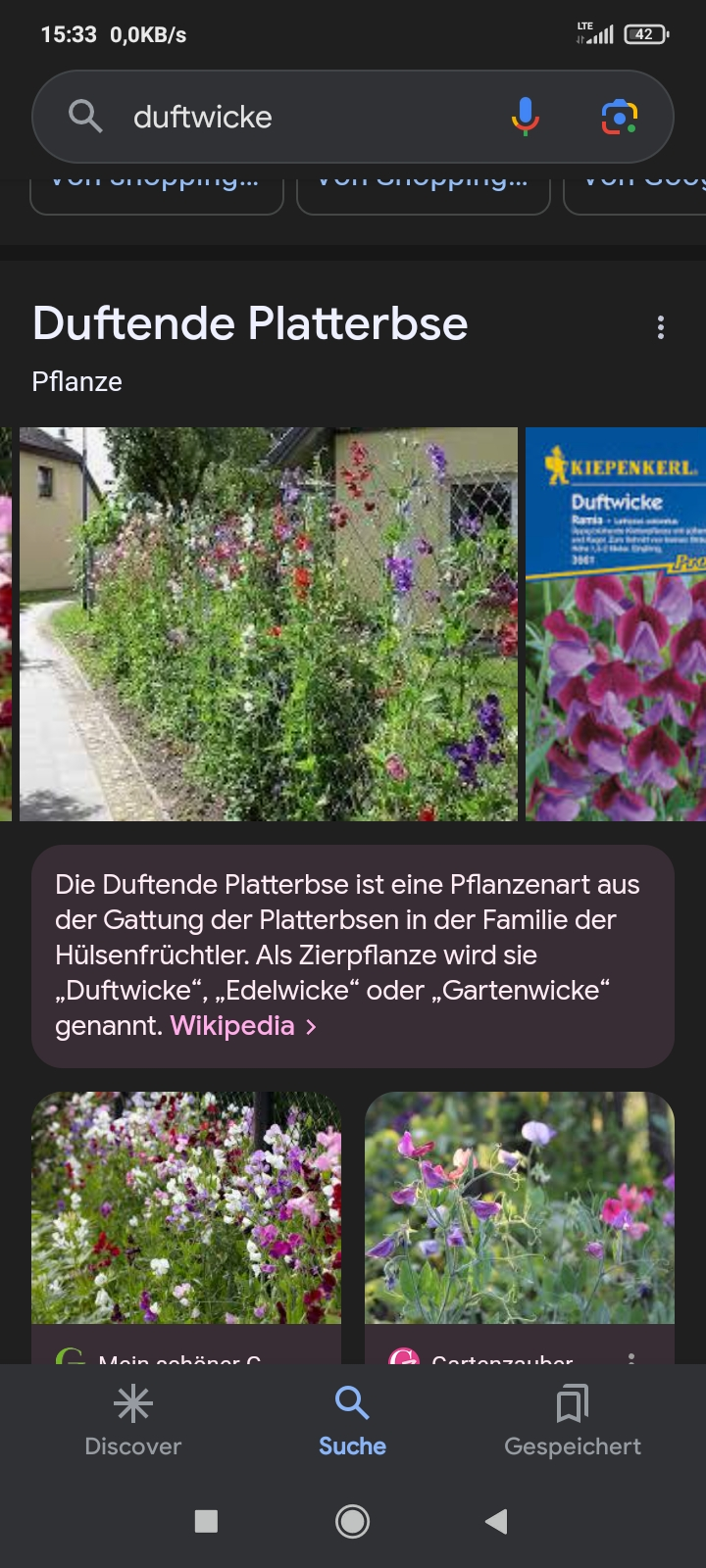Open Google Lens camera search
The image size is (706, 1568).
click(619, 117)
